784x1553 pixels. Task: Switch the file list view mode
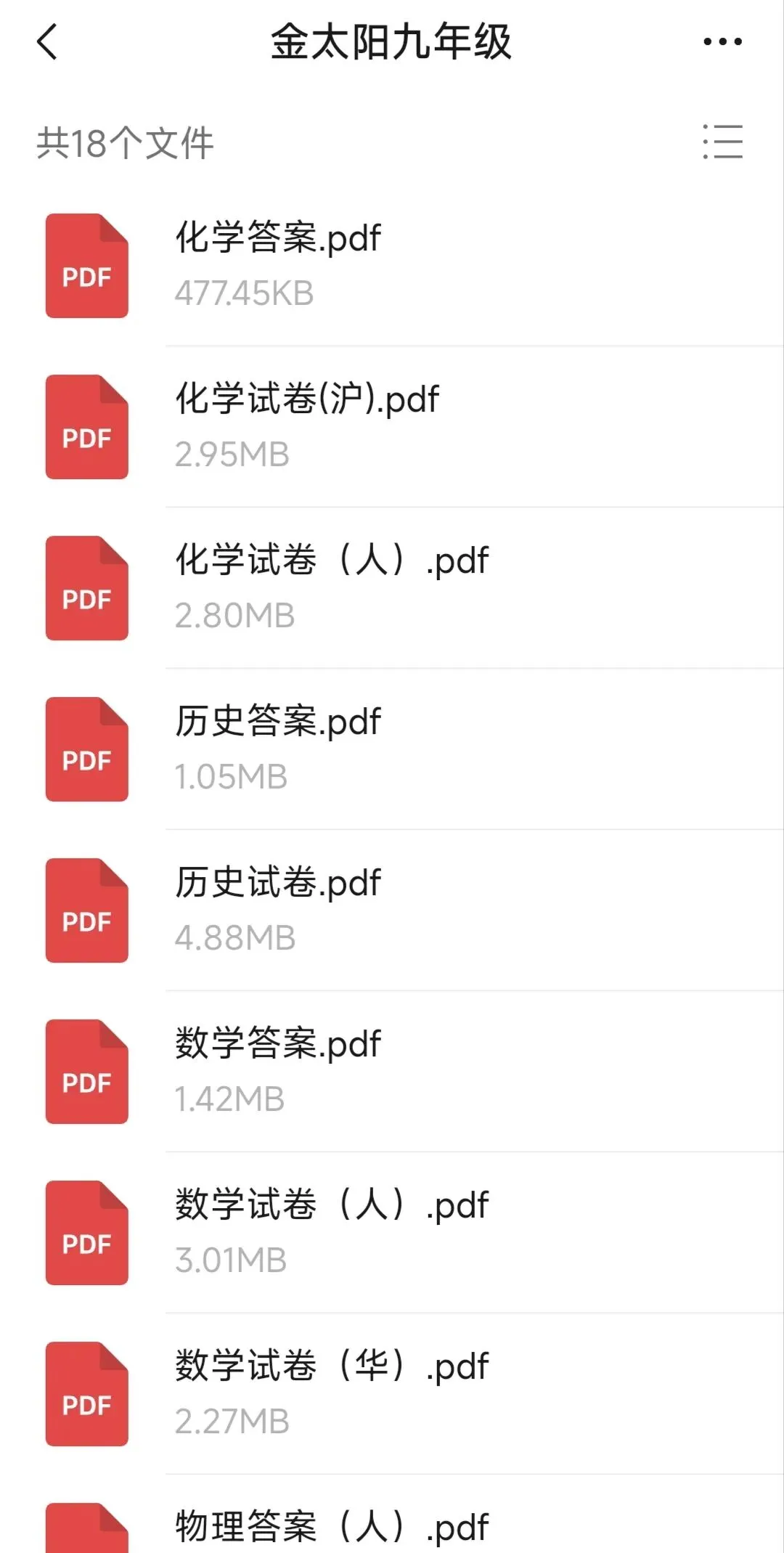coord(722,142)
